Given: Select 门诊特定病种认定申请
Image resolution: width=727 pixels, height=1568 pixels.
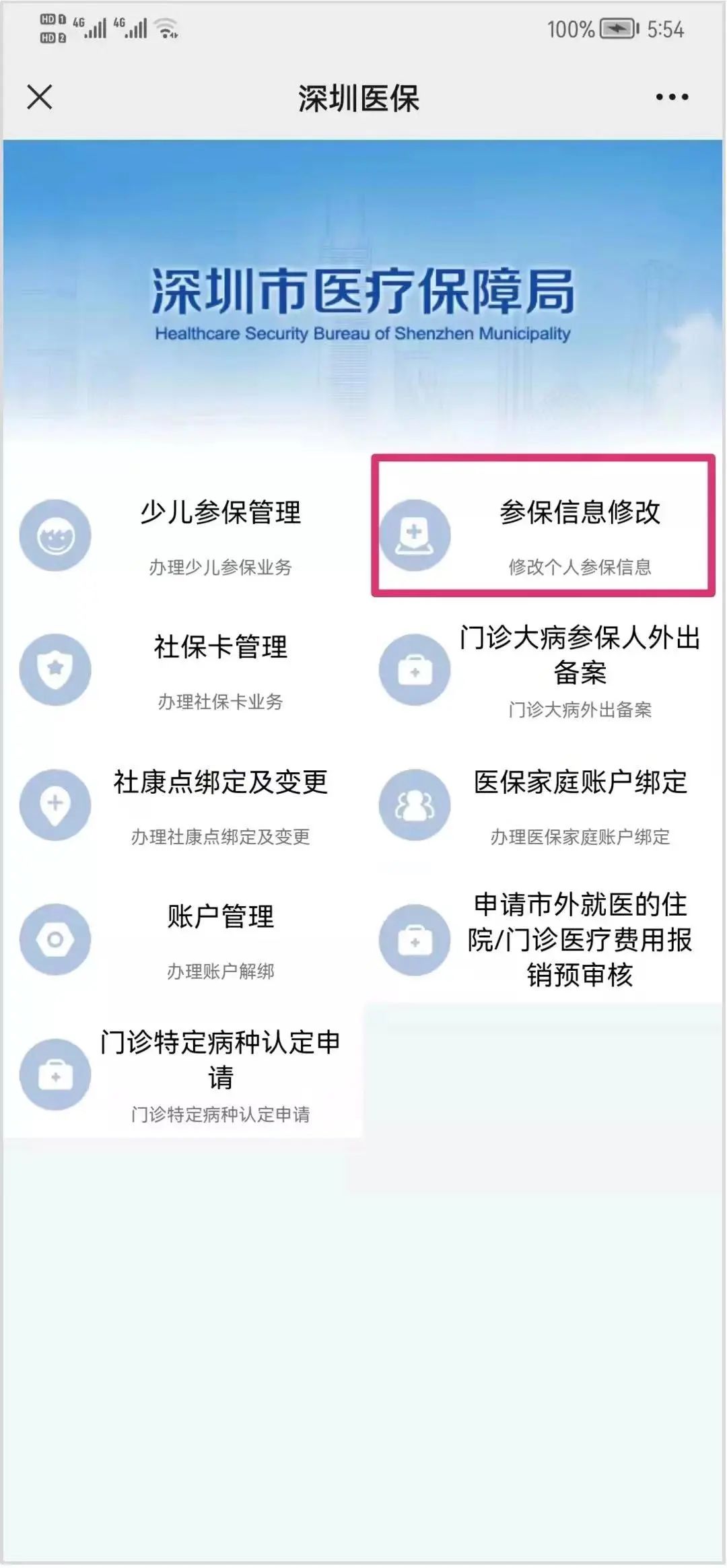Looking at the screenshot, I should 182,1074.
